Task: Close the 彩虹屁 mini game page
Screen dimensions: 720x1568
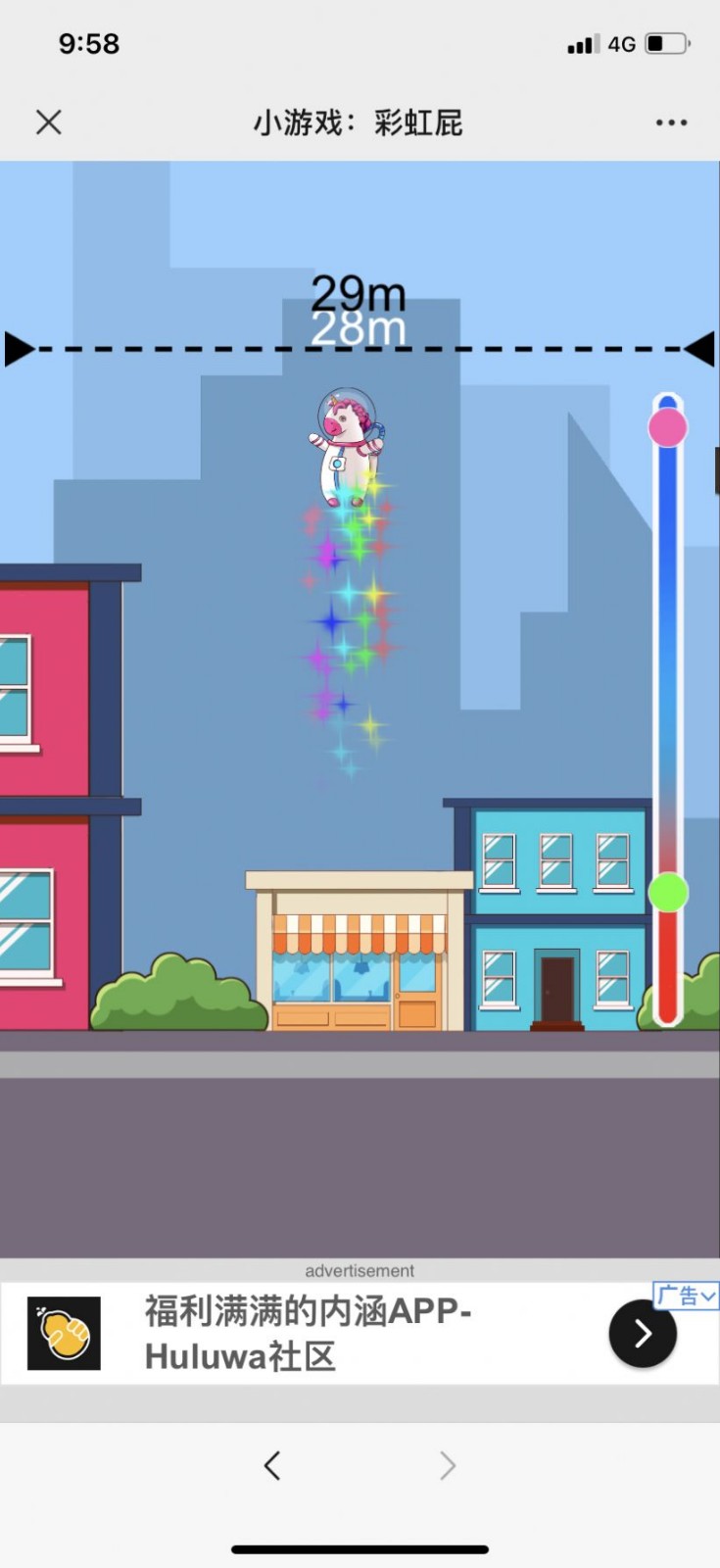Action: point(48,122)
